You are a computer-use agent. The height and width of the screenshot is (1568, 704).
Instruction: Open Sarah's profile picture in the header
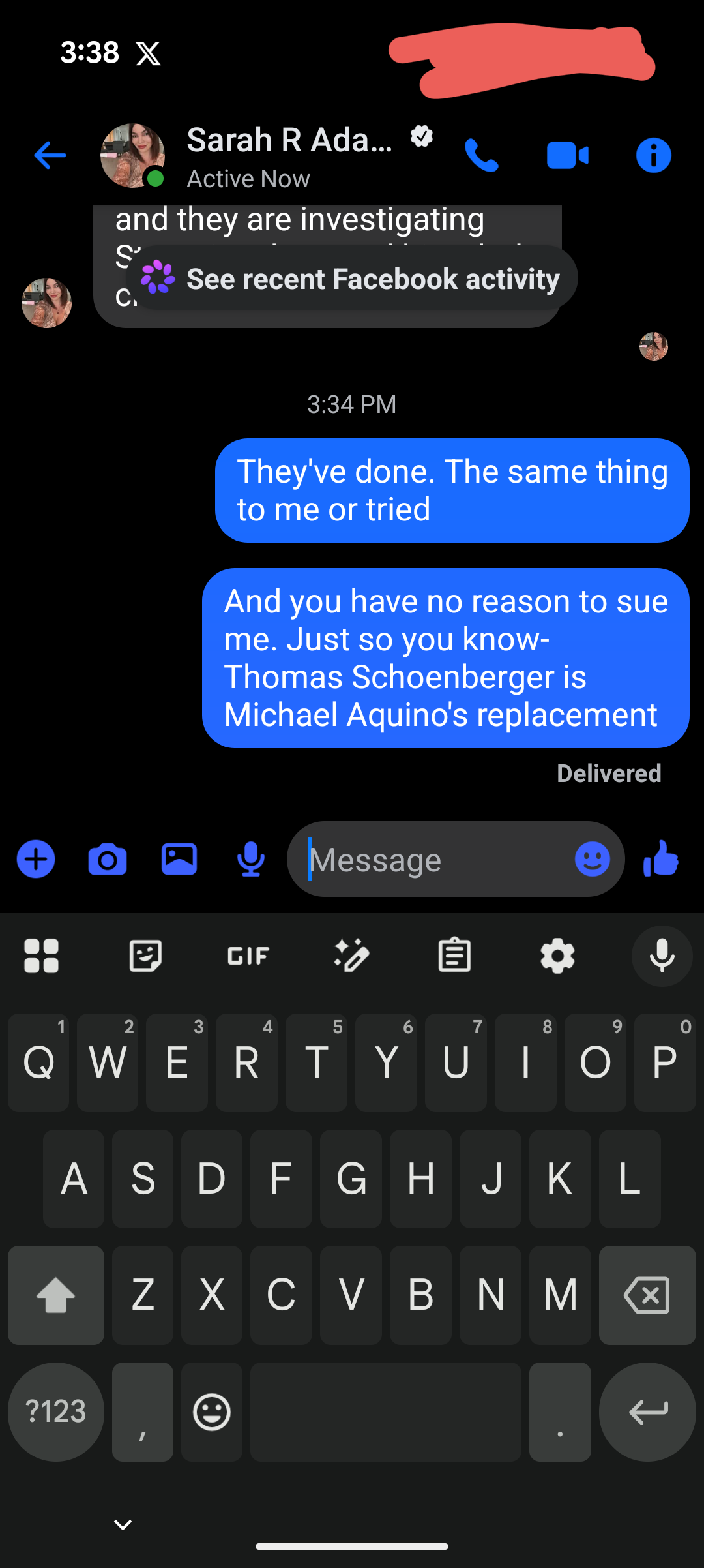pyautogui.click(x=132, y=155)
